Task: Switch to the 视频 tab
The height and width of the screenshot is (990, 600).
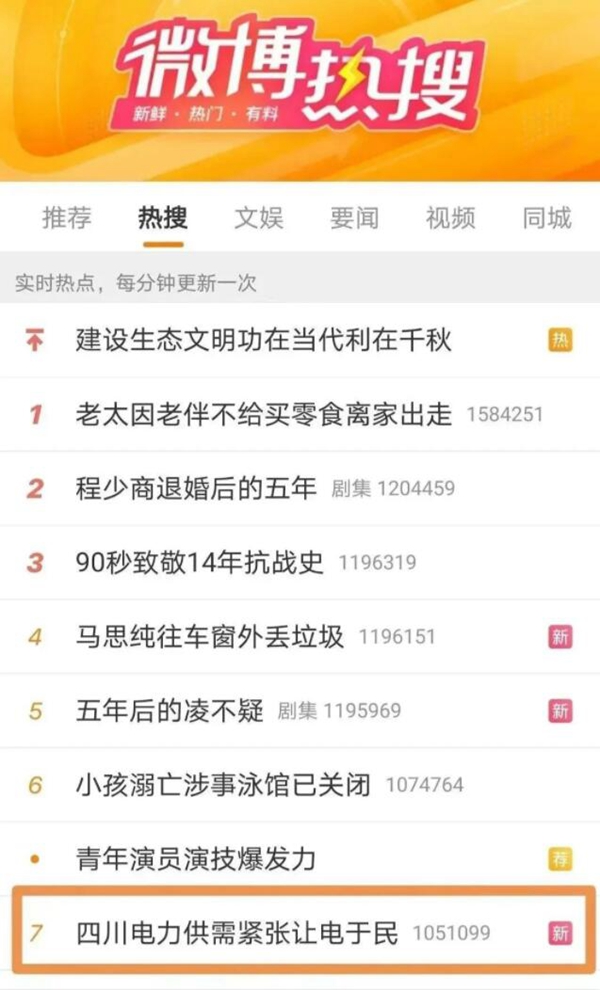Action: tap(450, 217)
